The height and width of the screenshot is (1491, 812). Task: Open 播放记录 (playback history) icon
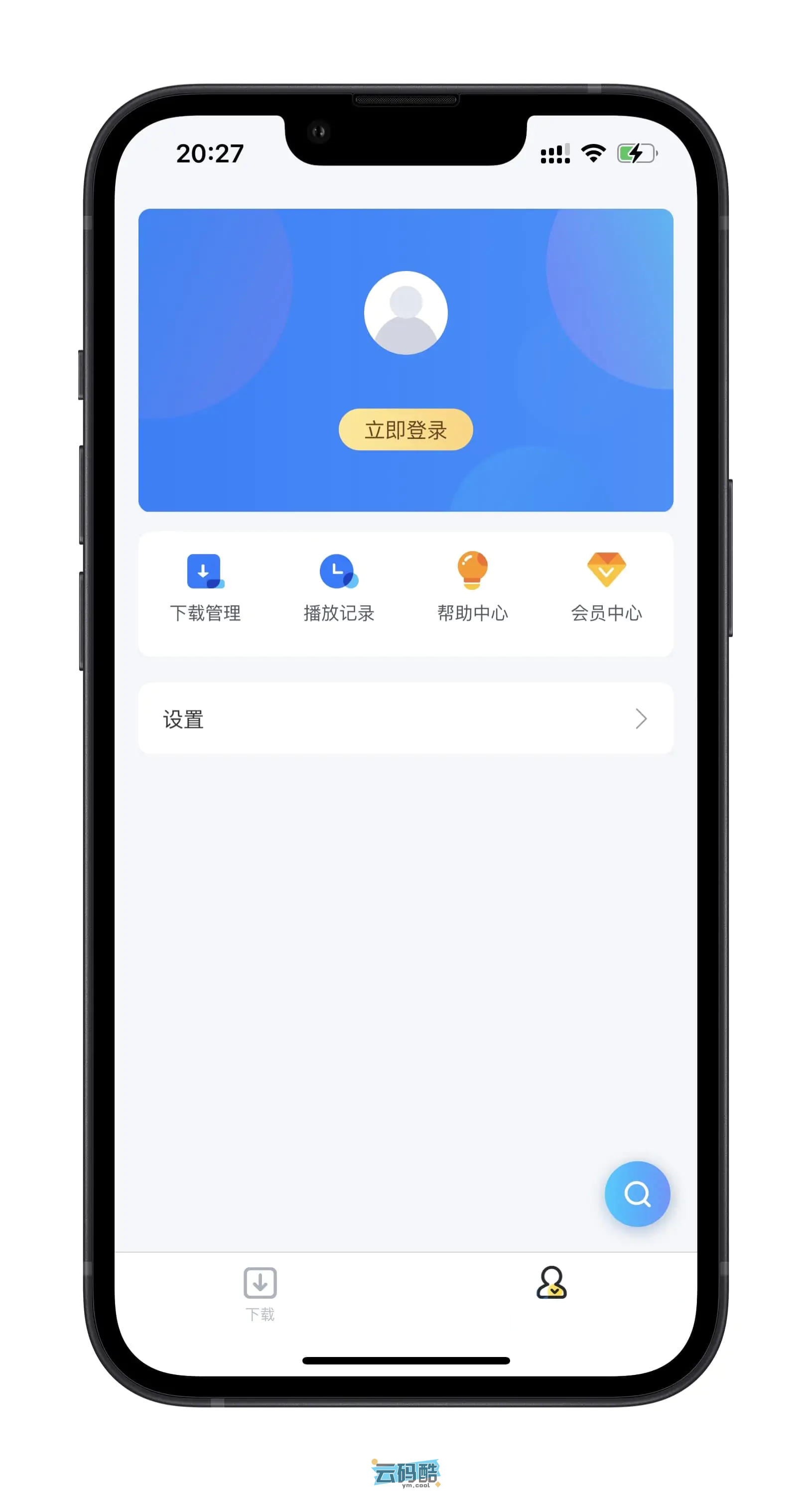[339, 572]
